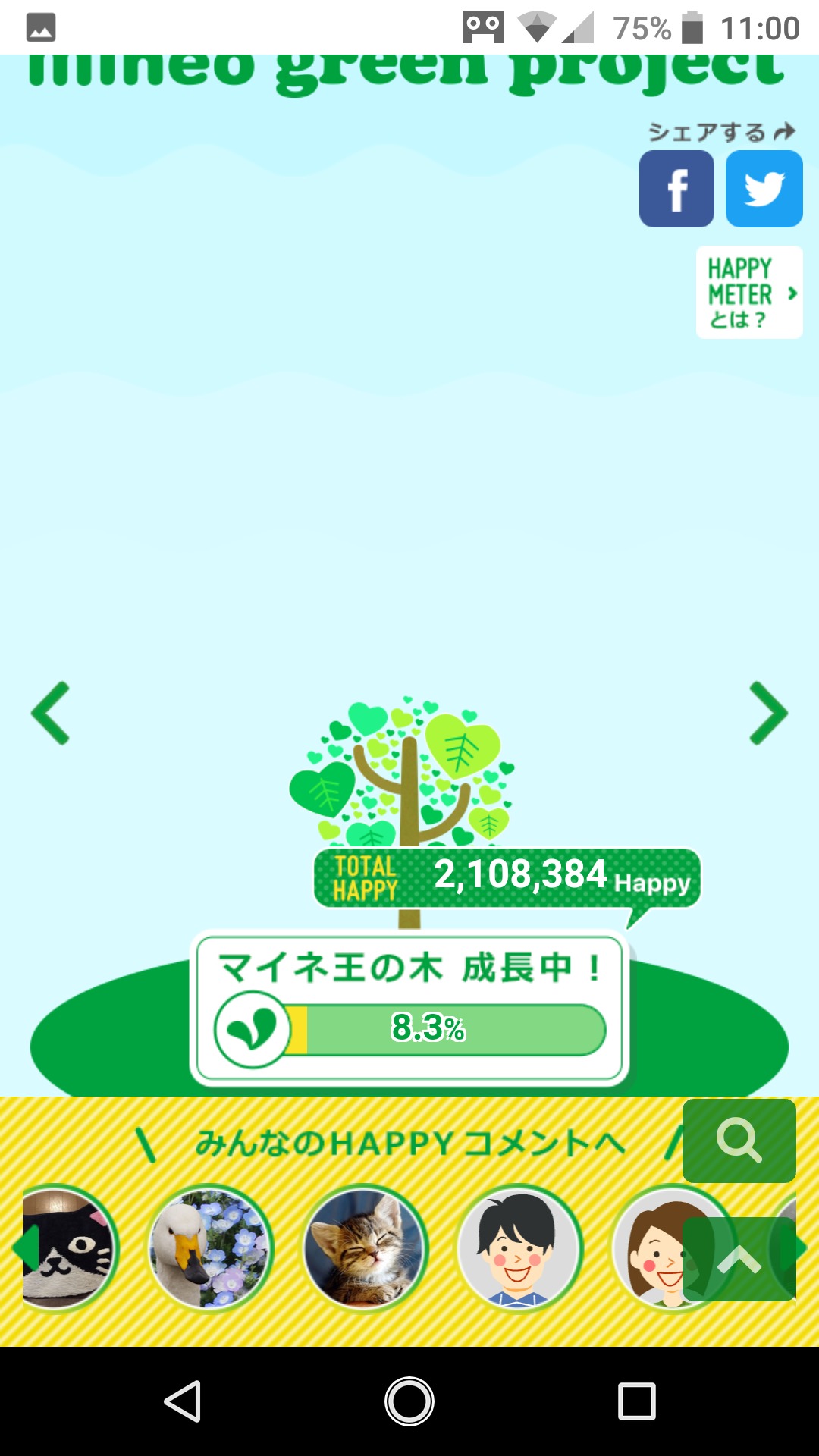Open the white duck avatar comment
This screenshot has width=819, height=1456.
point(210,1248)
